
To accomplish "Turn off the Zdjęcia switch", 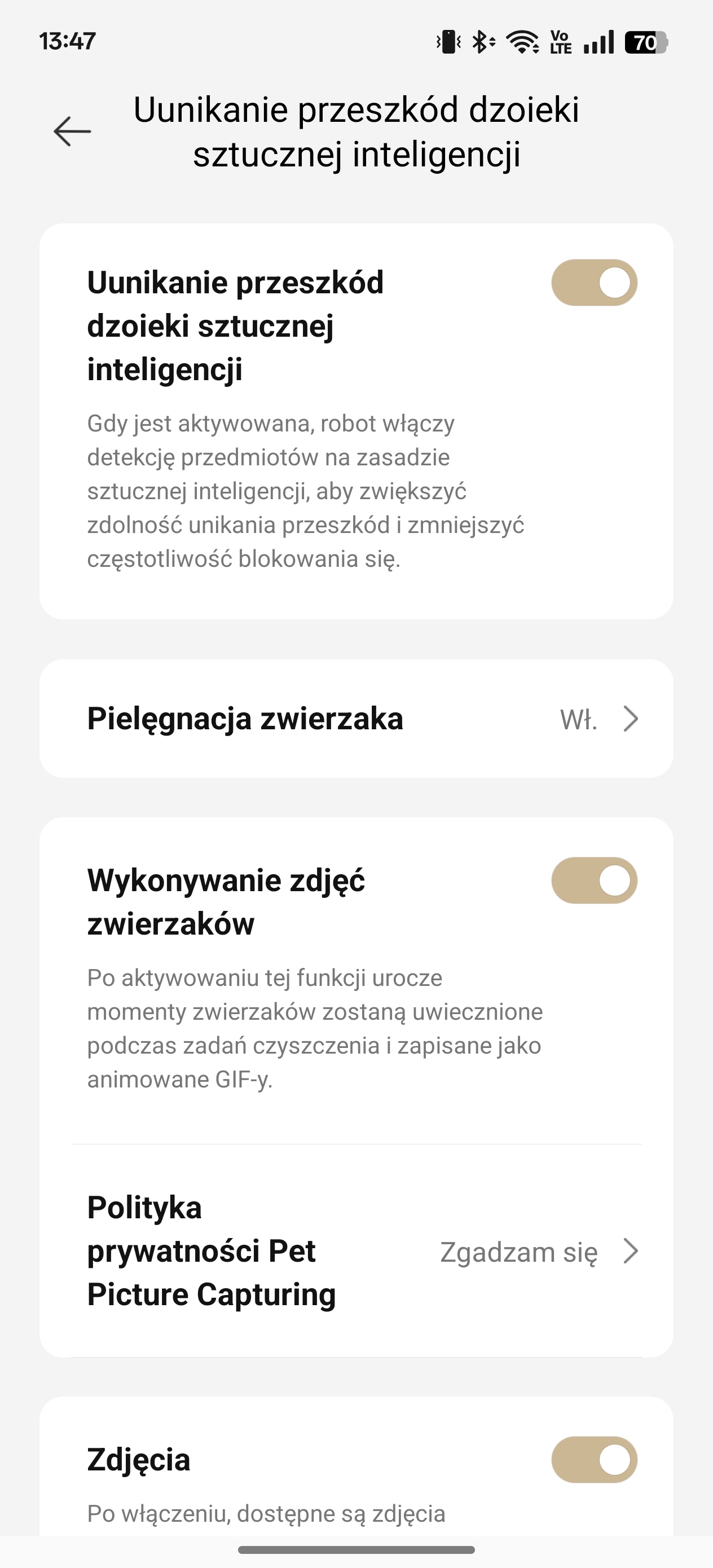I will click(x=595, y=1460).
